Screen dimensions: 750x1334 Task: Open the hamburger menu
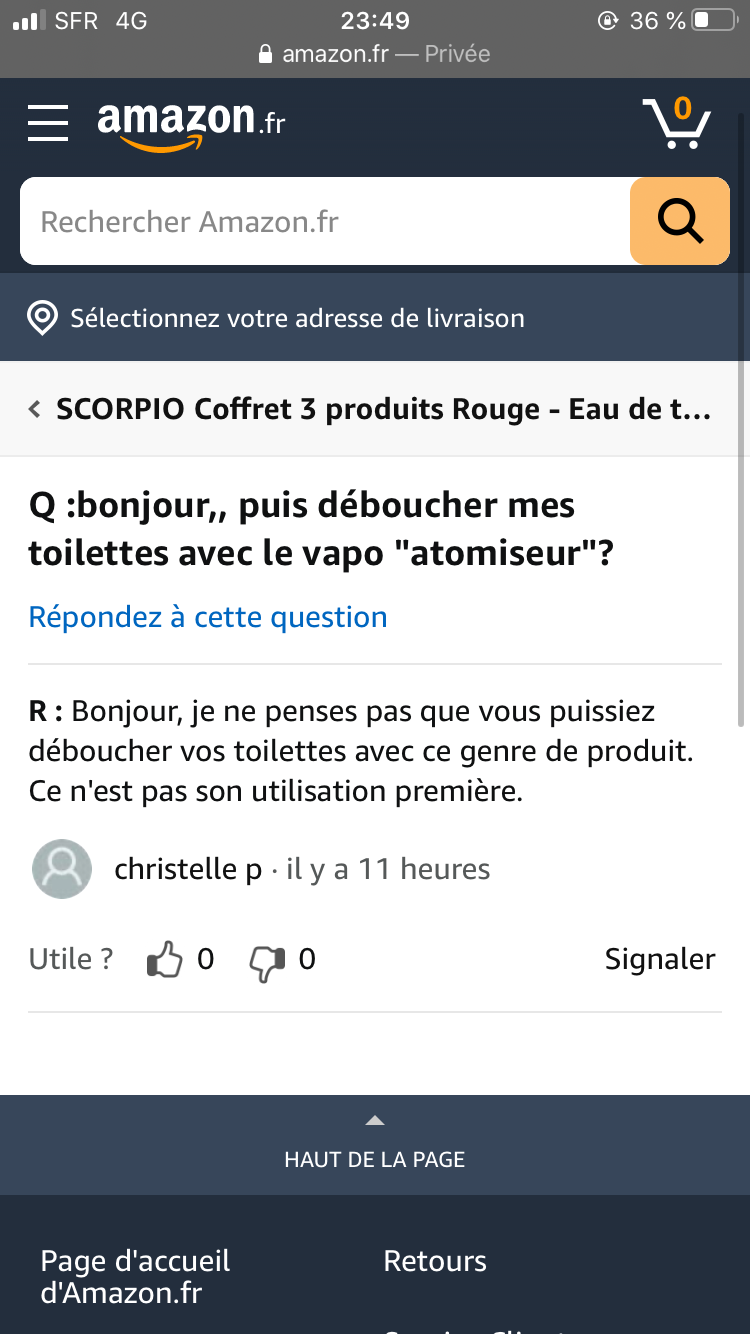[48, 123]
